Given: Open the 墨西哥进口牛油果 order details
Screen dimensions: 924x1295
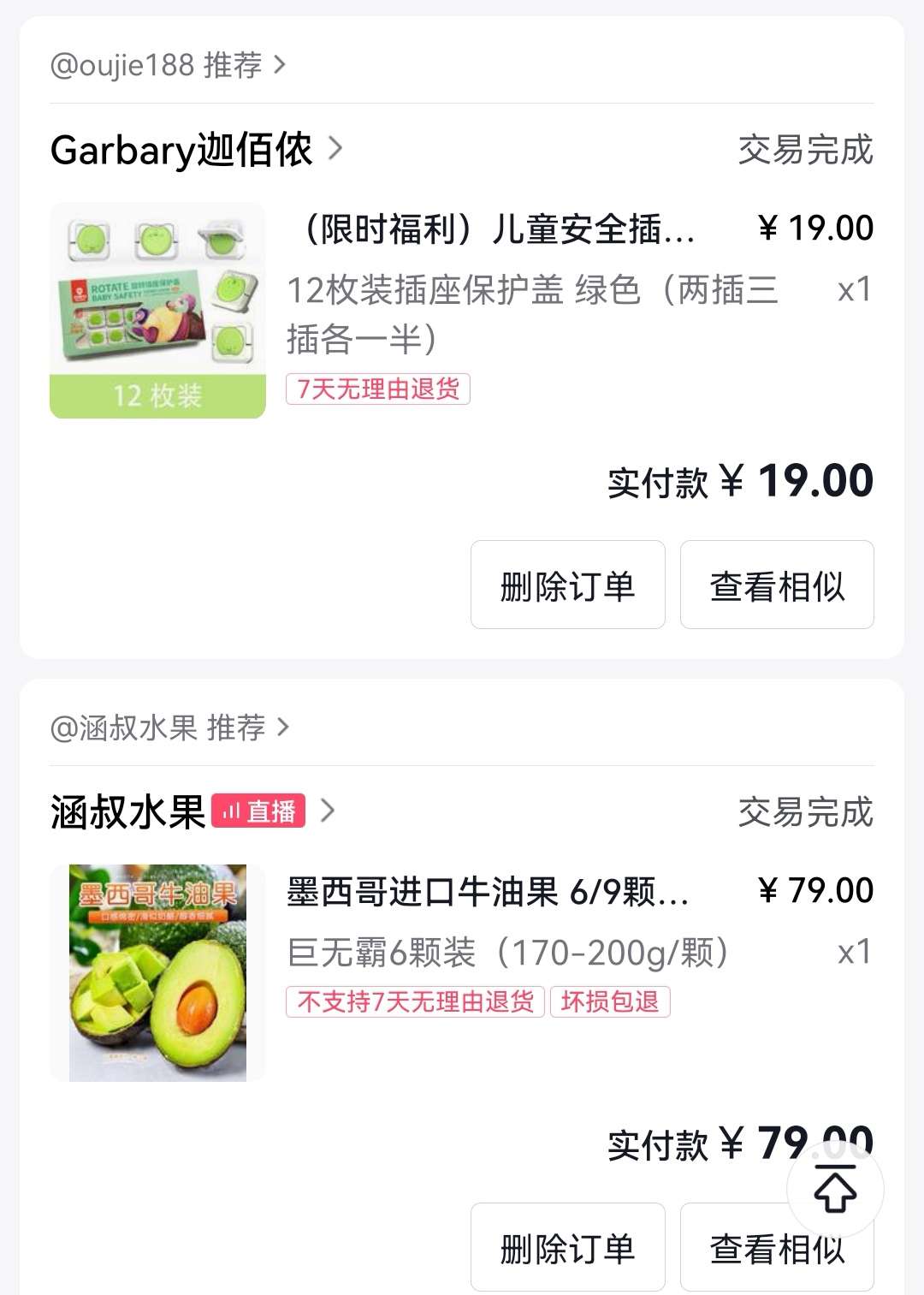Looking at the screenshot, I should [488, 892].
